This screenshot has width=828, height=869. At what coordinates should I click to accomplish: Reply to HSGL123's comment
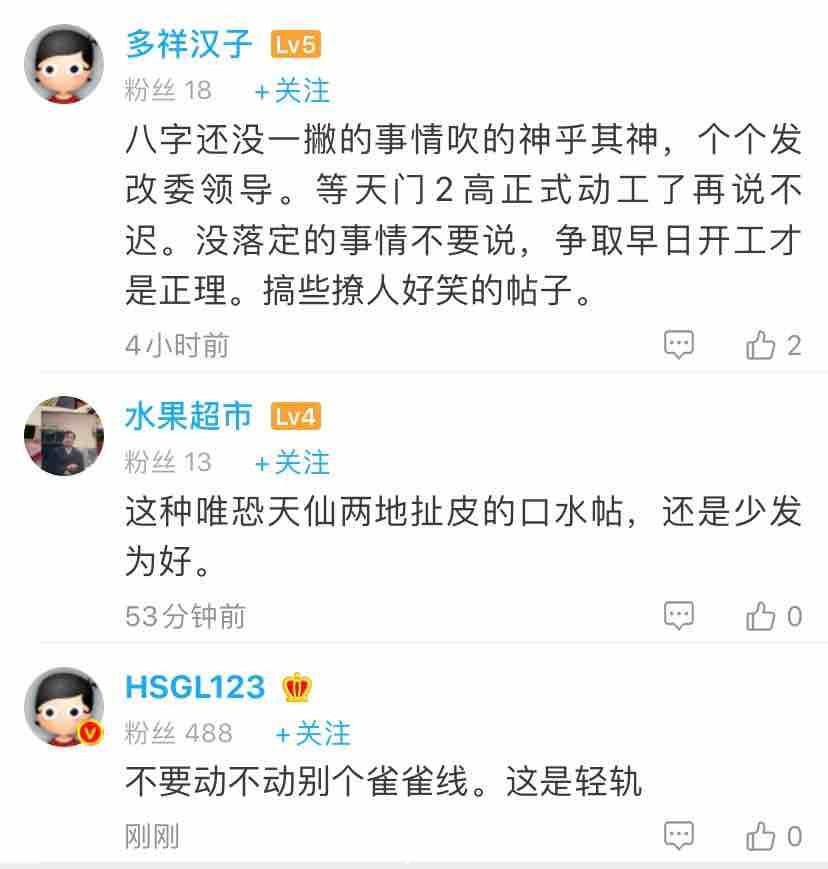tap(679, 834)
